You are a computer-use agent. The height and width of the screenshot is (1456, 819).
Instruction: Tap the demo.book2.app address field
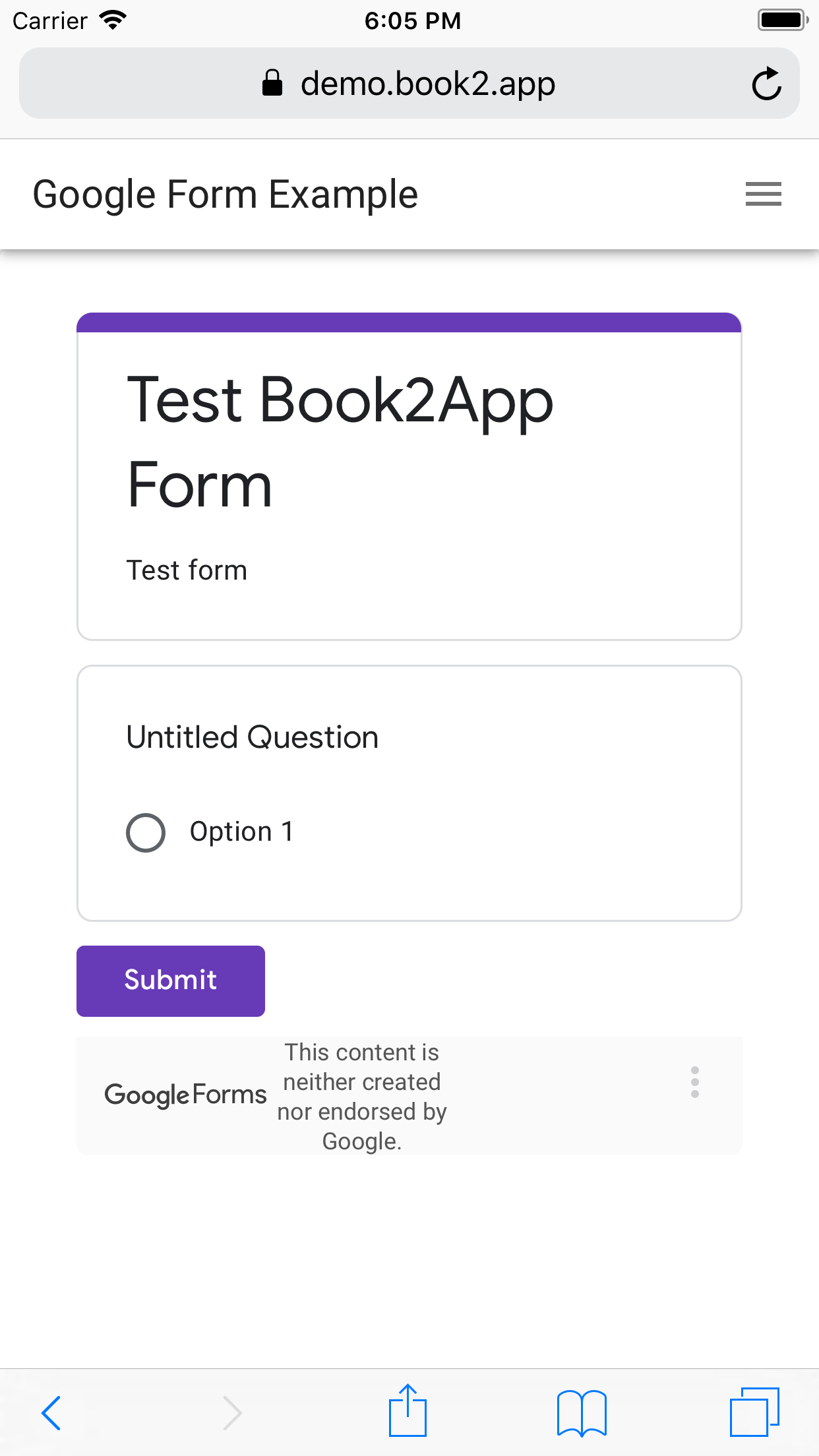click(x=429, y=82)
